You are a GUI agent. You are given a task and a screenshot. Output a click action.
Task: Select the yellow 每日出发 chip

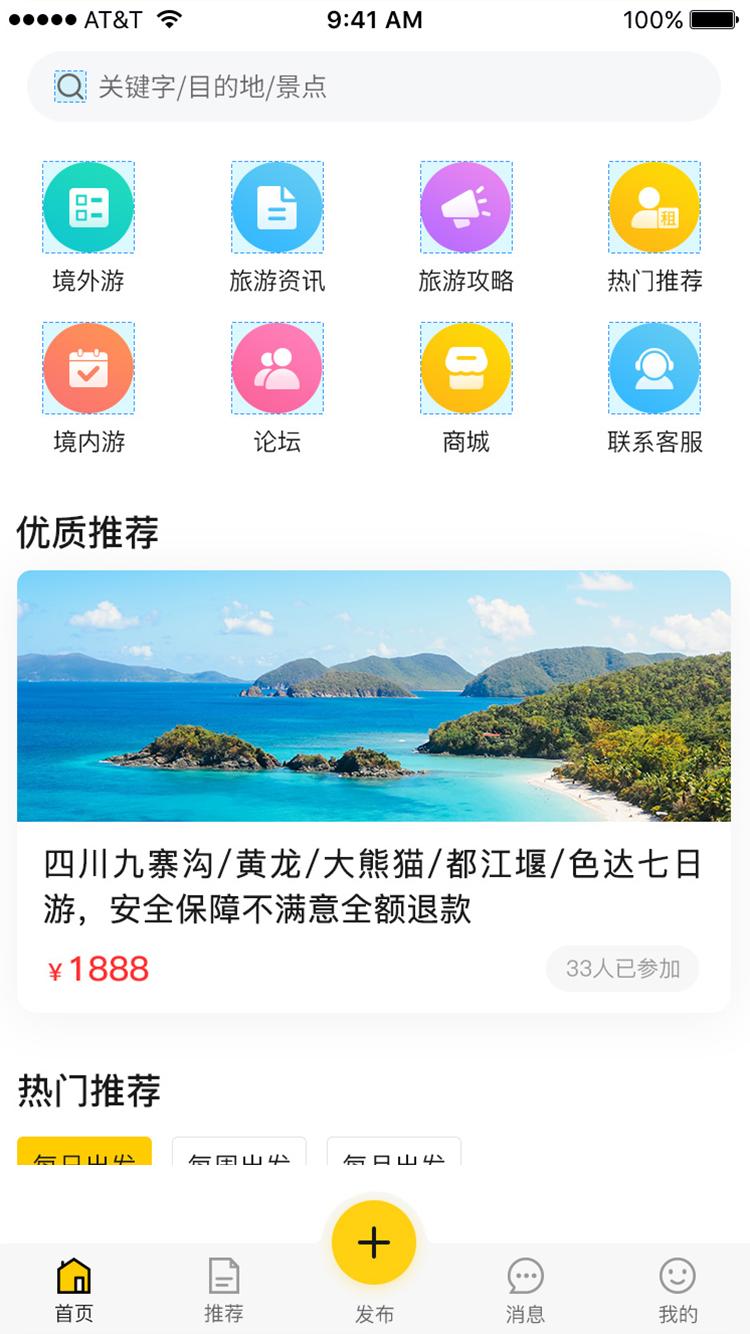point(85,1152)
